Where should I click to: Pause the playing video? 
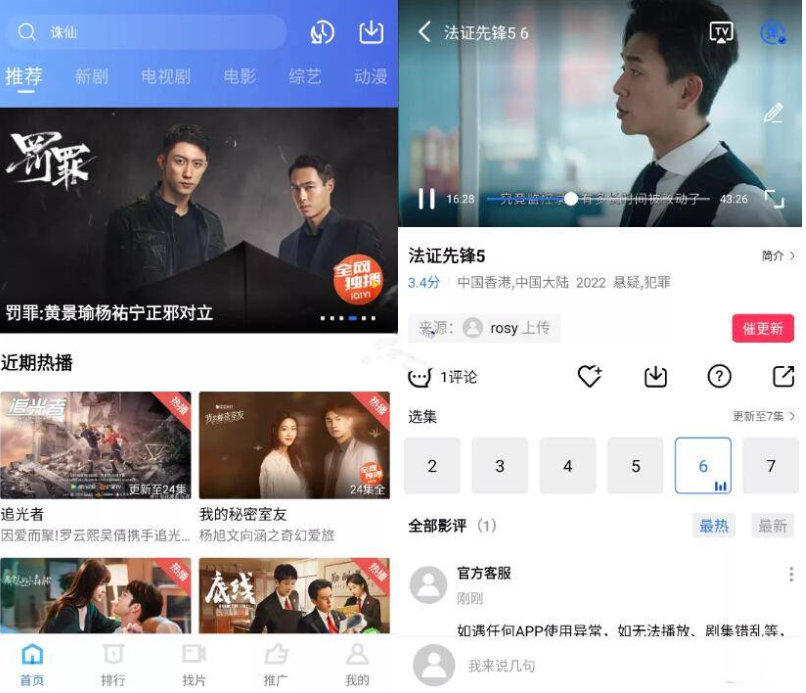tap(426, 199)
